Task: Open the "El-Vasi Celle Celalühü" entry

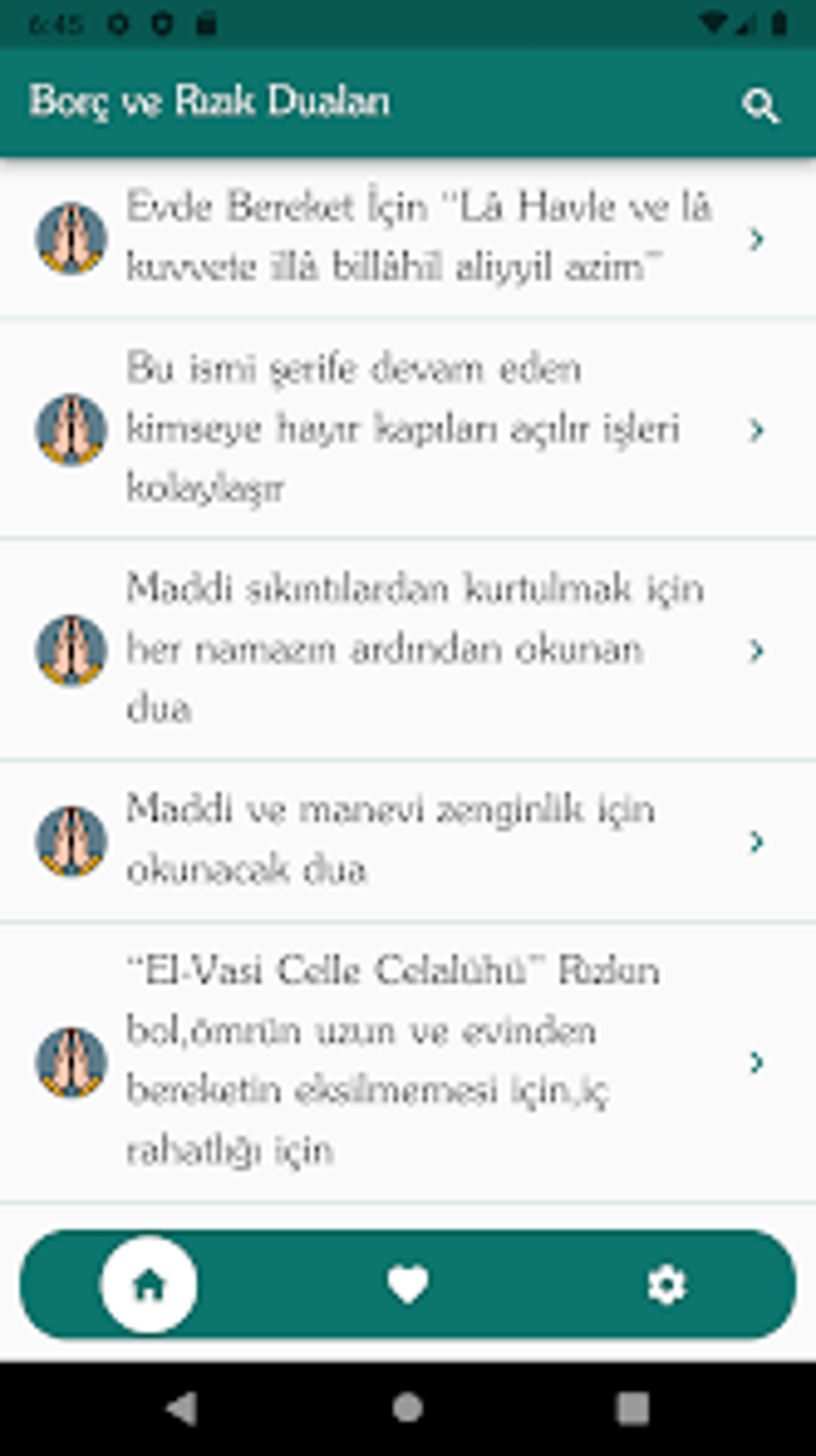Action: click(408, 1061)
